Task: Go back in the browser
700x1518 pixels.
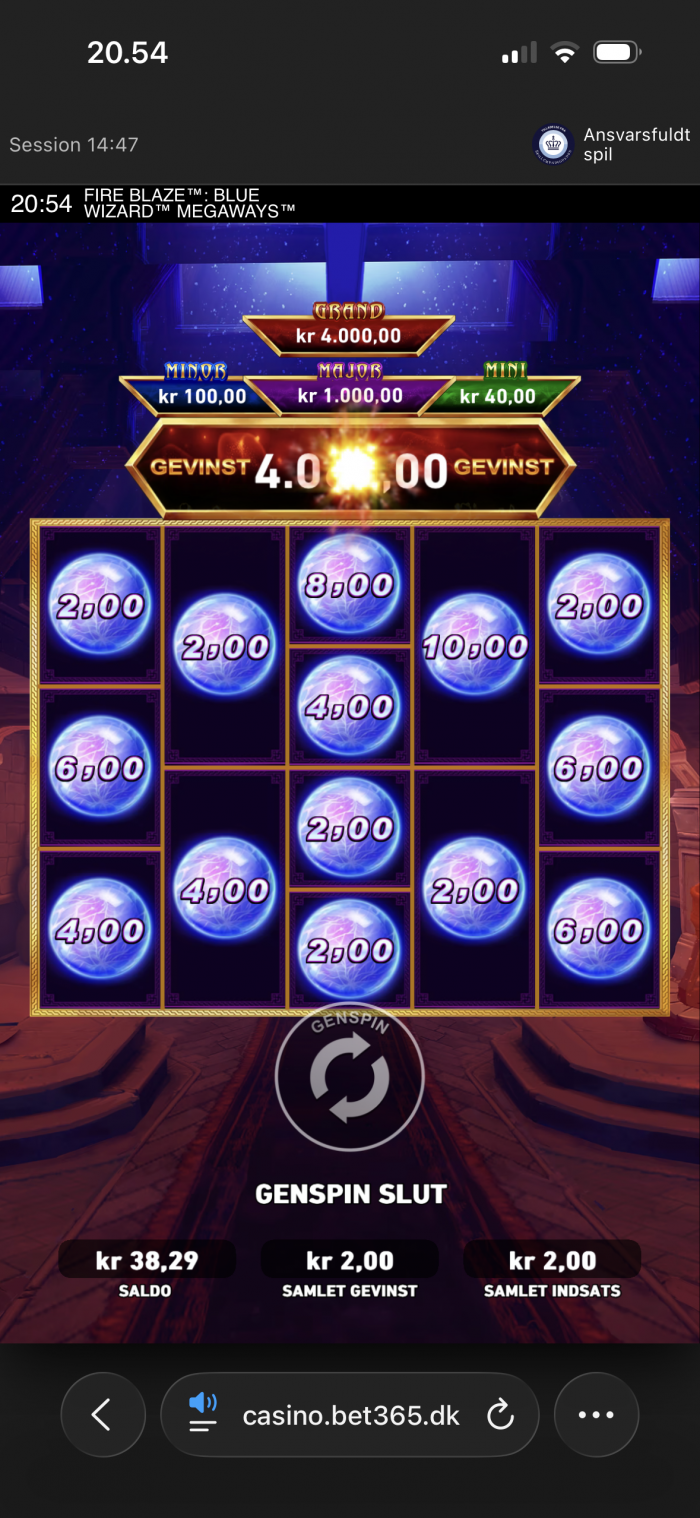Action: 101,1414
